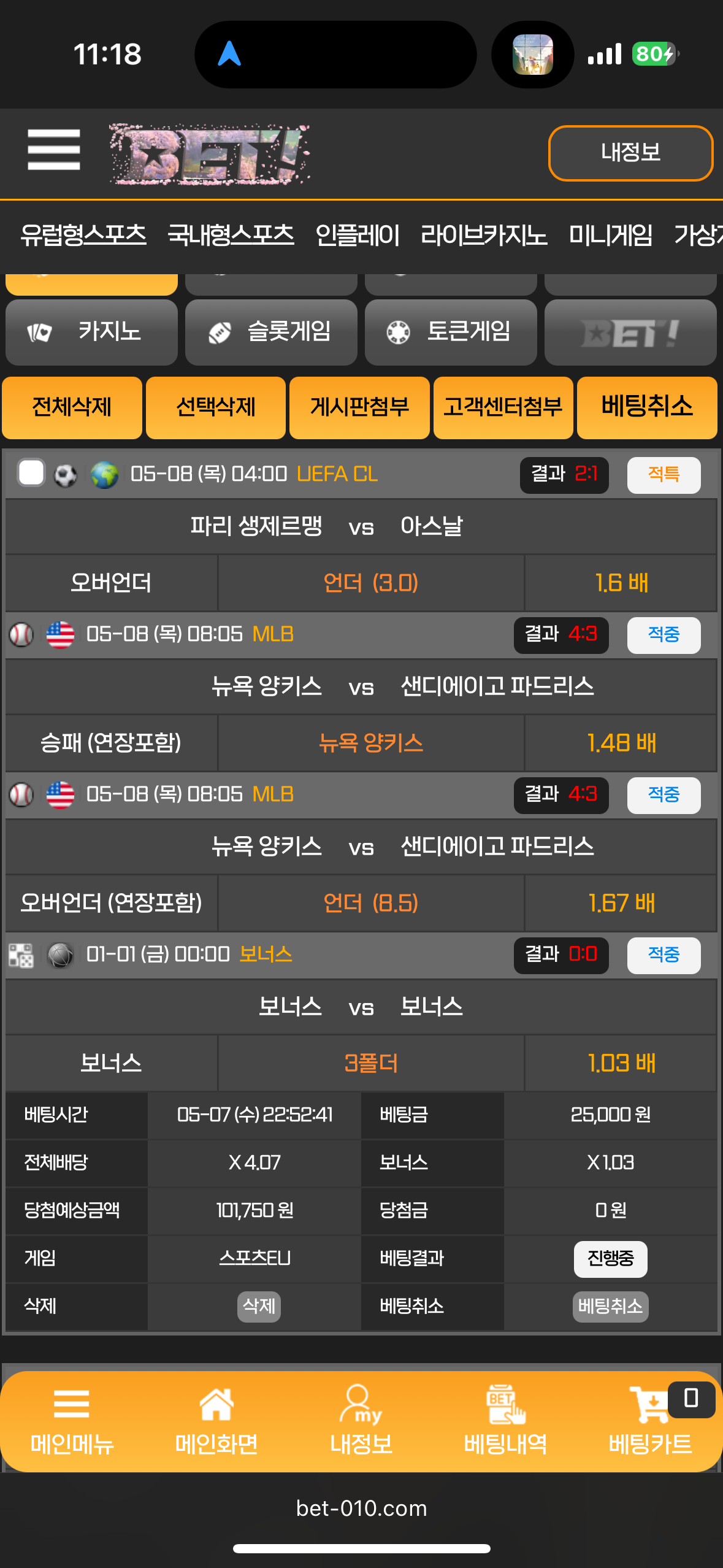Viewport: 723px width, 1568px height.
Task: Open 내정보 button in header
Action: click(630, 153)
